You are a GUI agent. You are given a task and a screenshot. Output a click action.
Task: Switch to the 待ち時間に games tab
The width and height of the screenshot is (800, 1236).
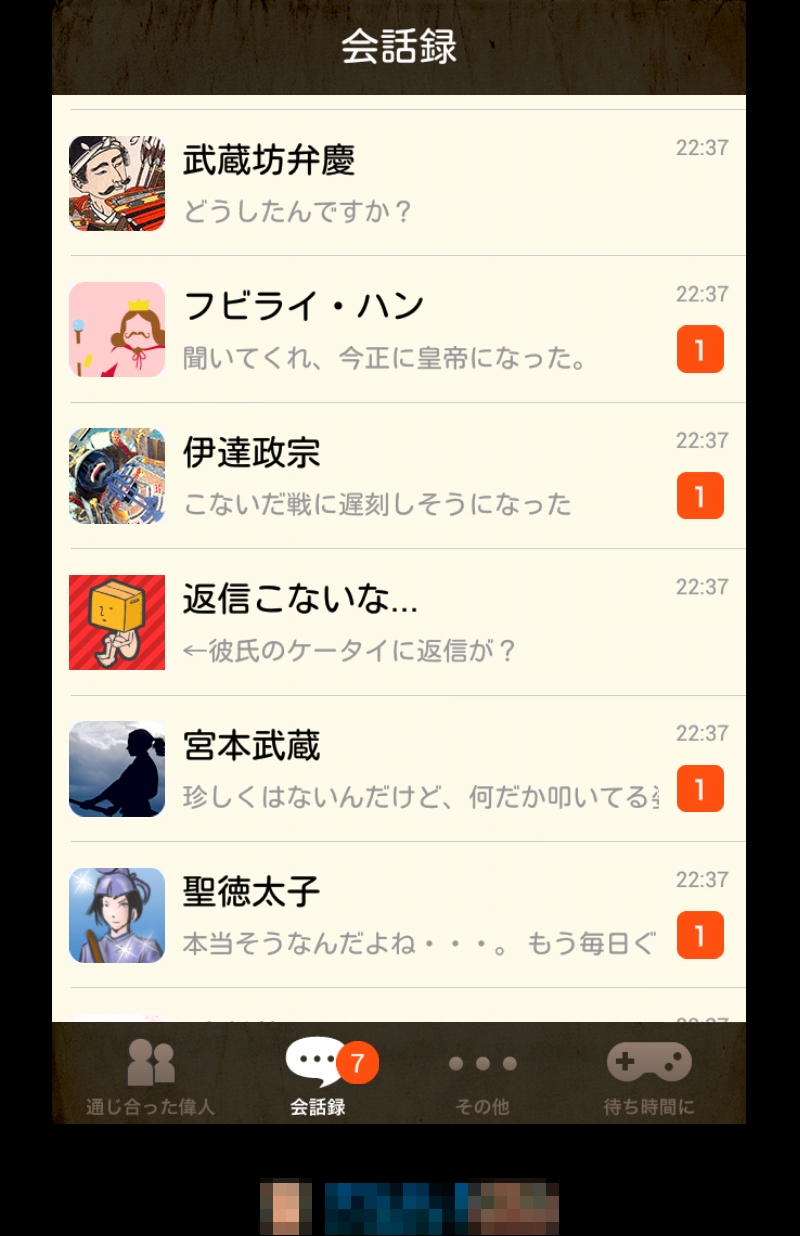click(x=648, y=1075)
